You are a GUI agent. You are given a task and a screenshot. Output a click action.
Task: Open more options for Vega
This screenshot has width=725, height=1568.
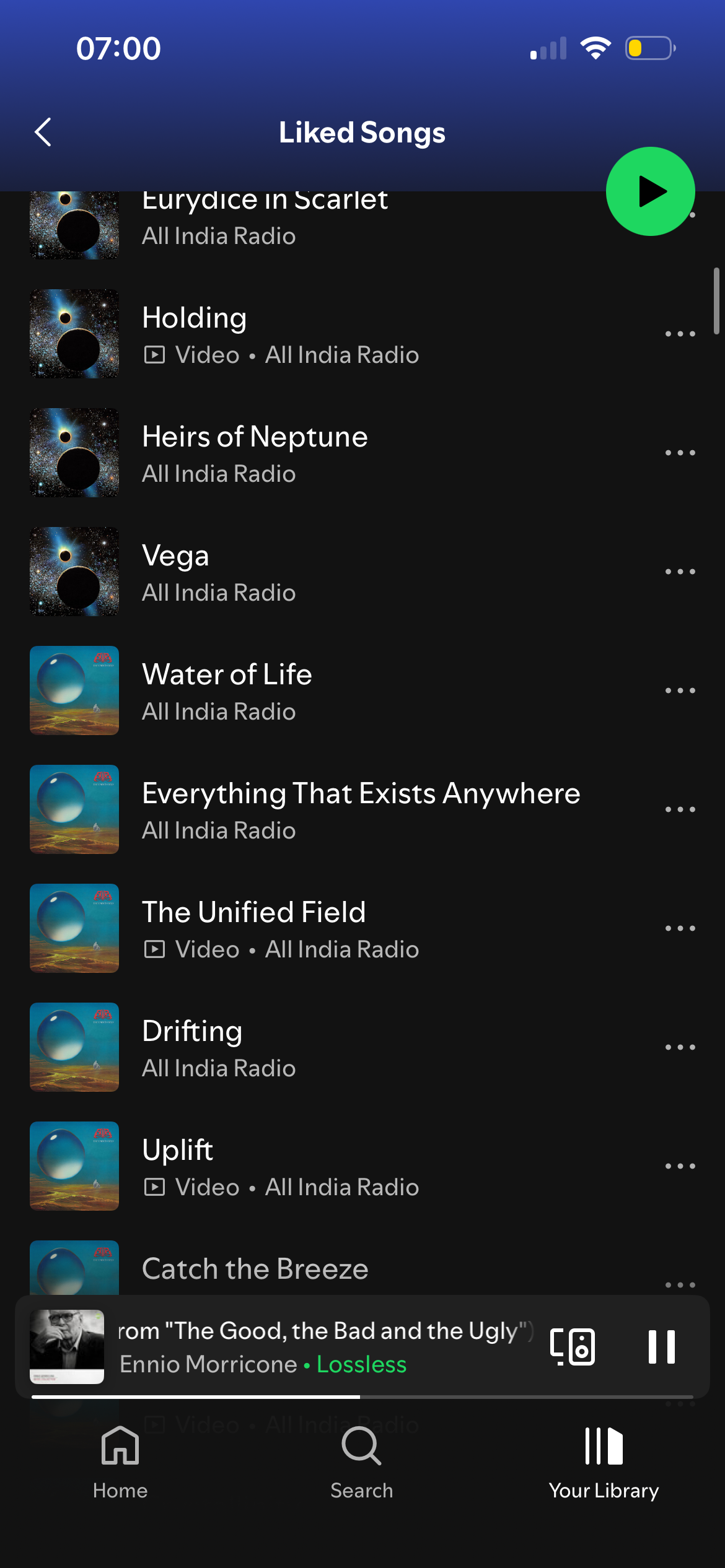(x=680, y=572)
